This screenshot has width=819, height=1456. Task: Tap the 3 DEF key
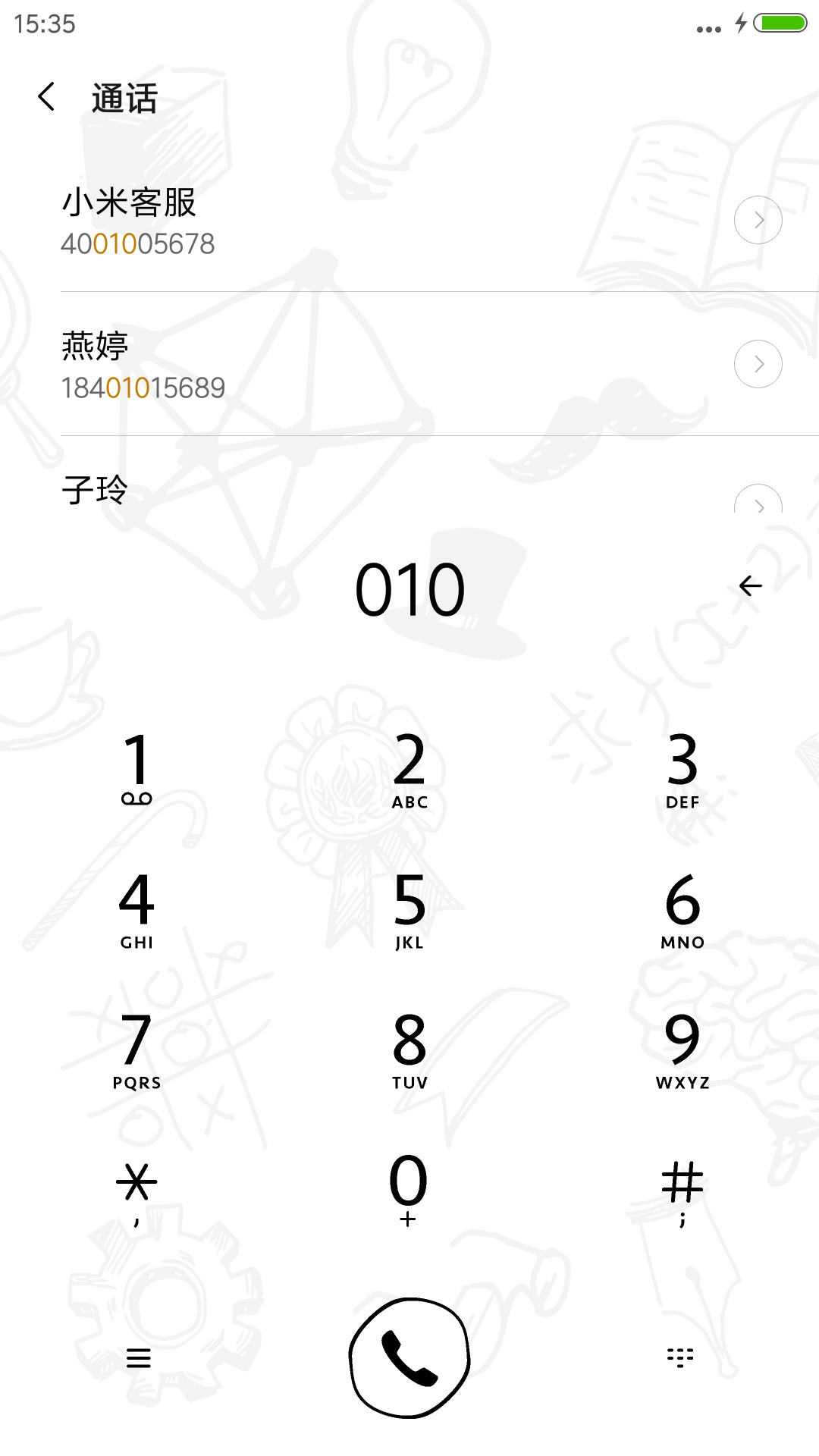682,768
